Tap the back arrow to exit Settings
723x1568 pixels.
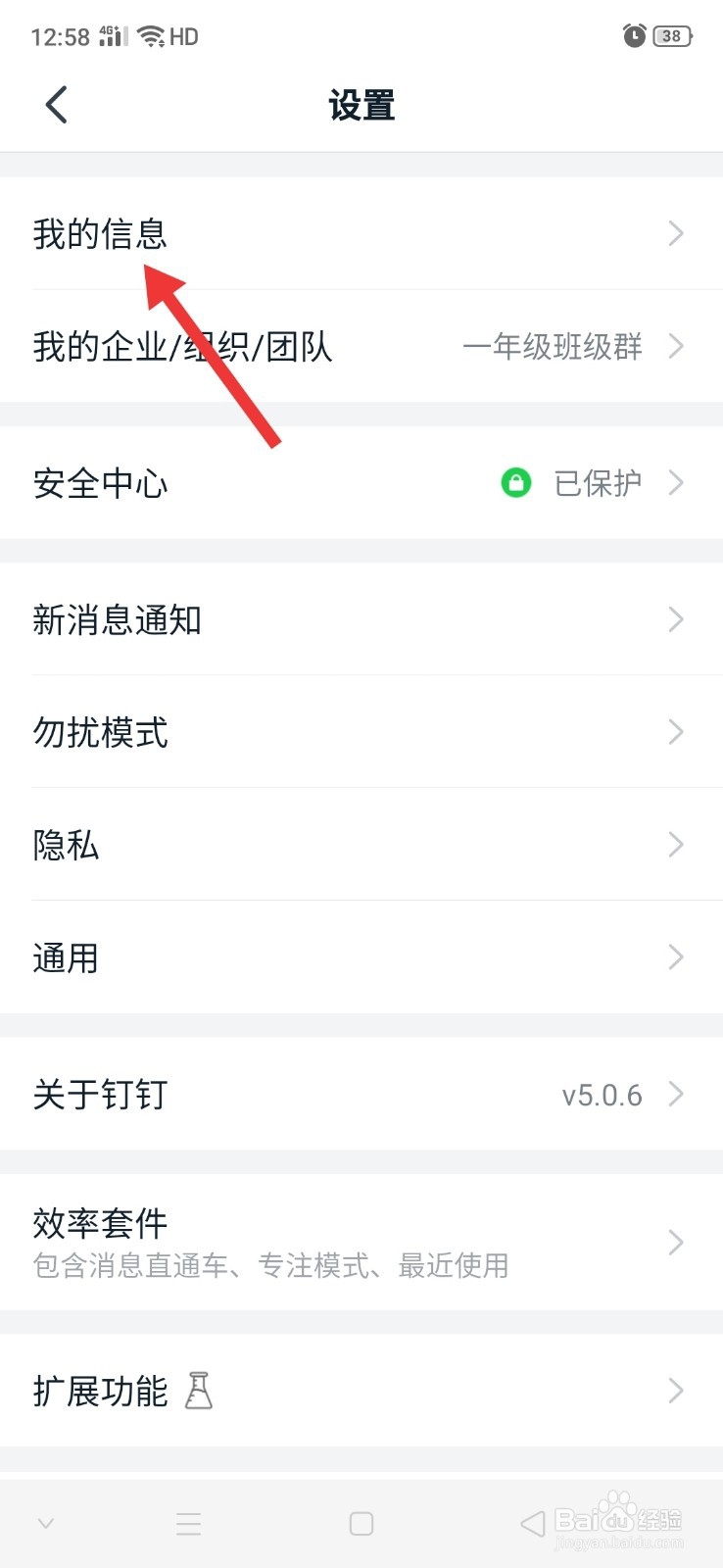pos(56,105)
